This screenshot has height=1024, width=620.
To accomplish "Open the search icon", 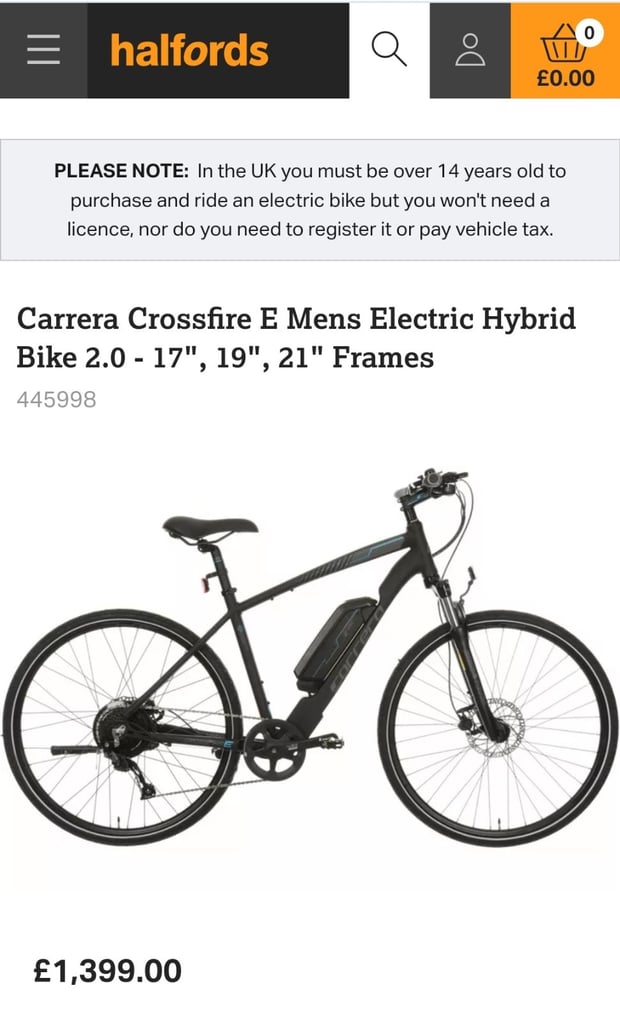I will point(389,50).
